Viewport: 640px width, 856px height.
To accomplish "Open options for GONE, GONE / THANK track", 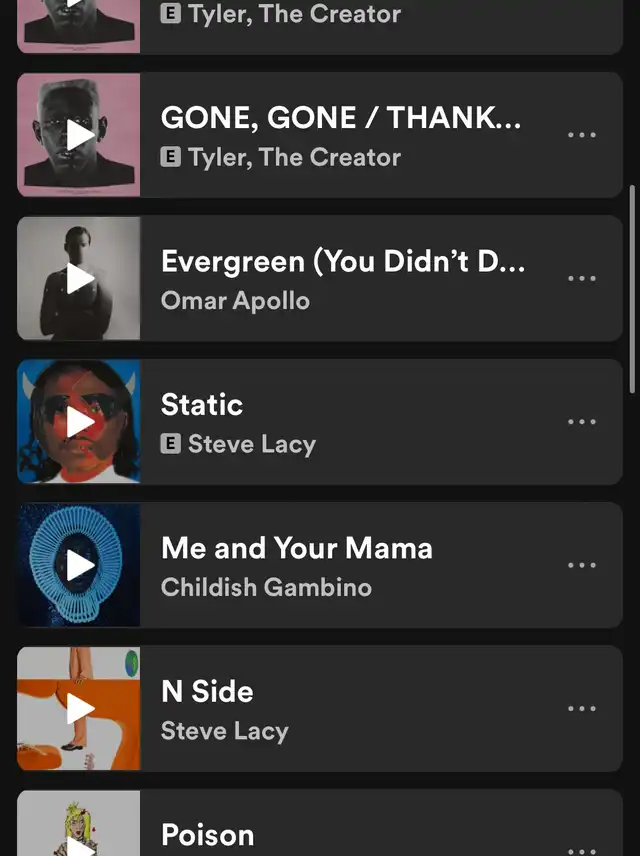I will click(x=582, y=135).
